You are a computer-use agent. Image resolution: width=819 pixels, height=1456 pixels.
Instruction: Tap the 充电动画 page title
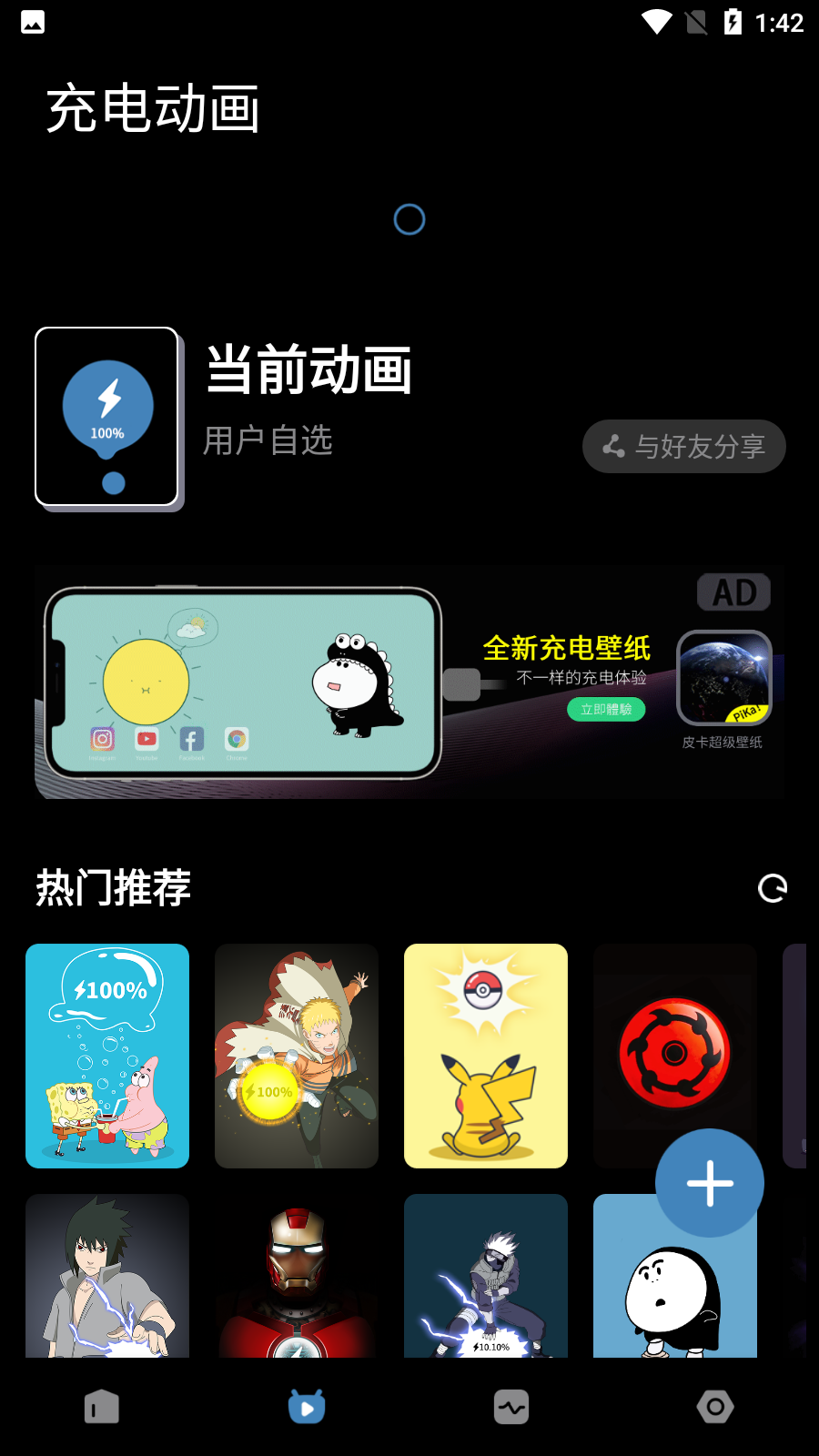point(155,107)
